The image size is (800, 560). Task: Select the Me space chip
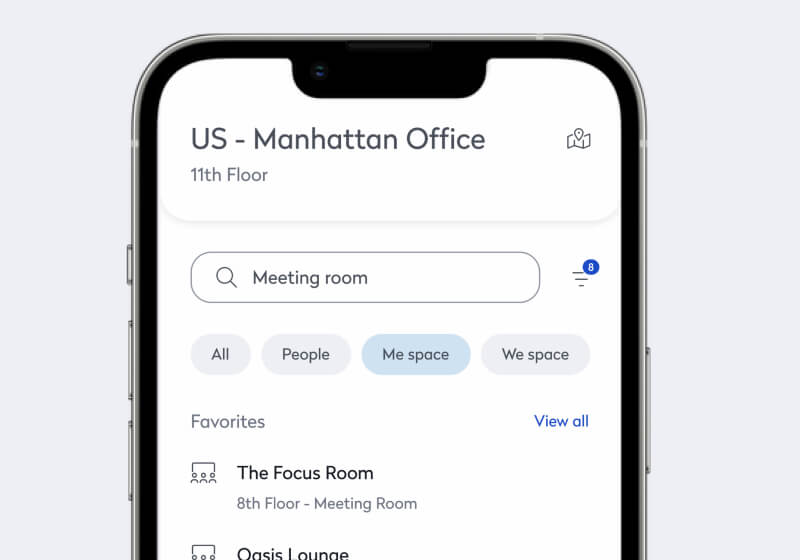pyautogui.click(x=415, y=354)
